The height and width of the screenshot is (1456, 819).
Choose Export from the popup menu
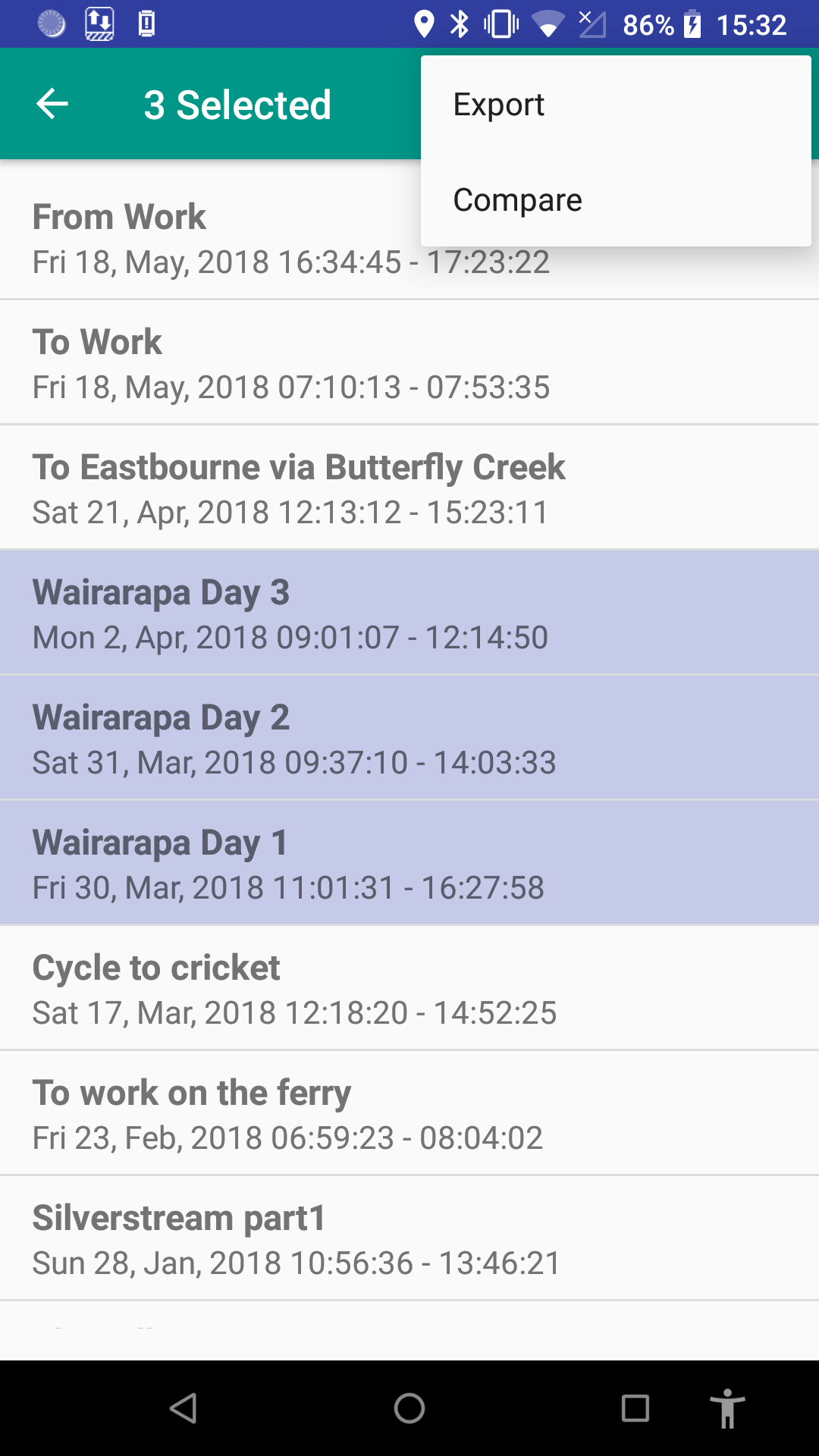(x=616, y=104)
